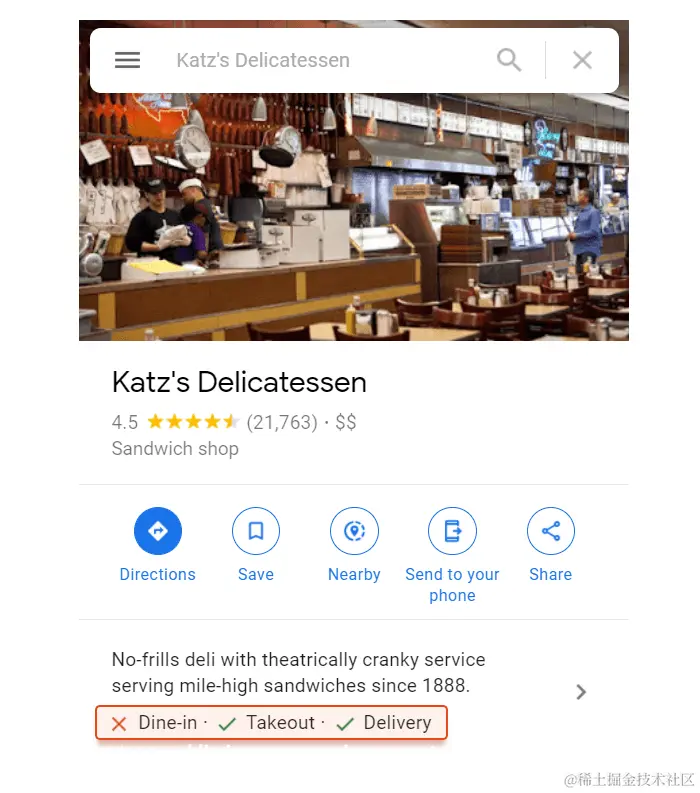Save this place
The height and width of the screenshot is (793, 700).
pyautogui.click(x=256, y=531)
